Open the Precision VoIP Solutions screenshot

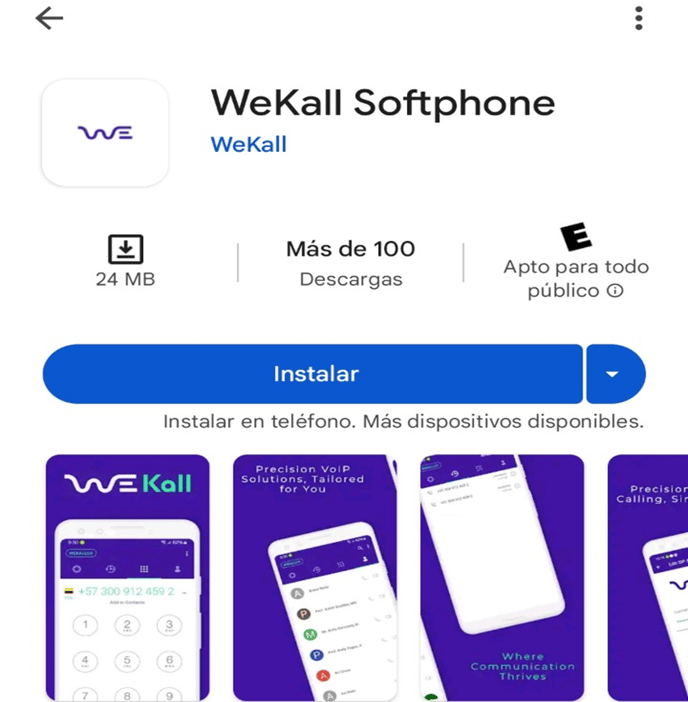tap(315, 578)
